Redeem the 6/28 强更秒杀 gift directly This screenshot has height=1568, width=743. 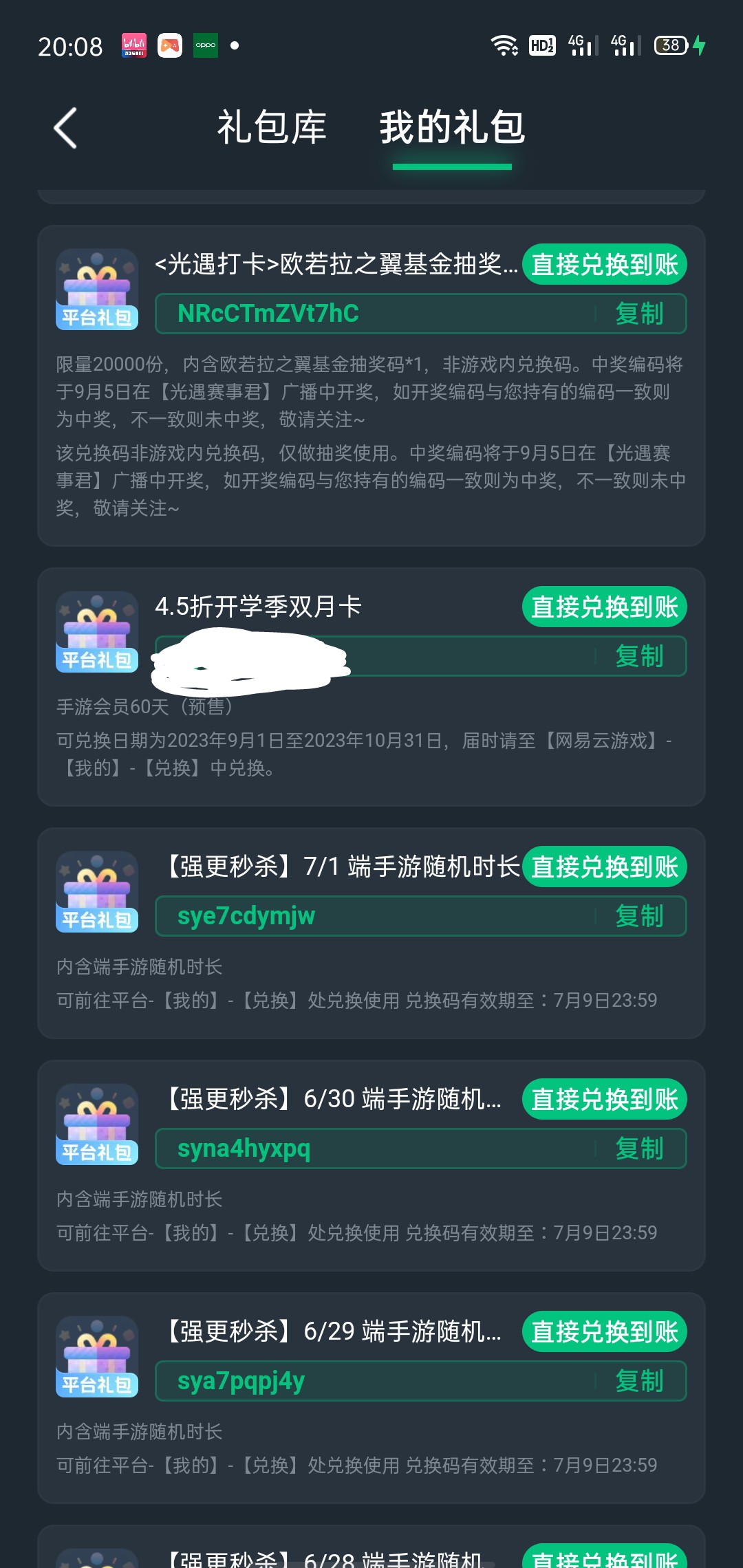605,1558
